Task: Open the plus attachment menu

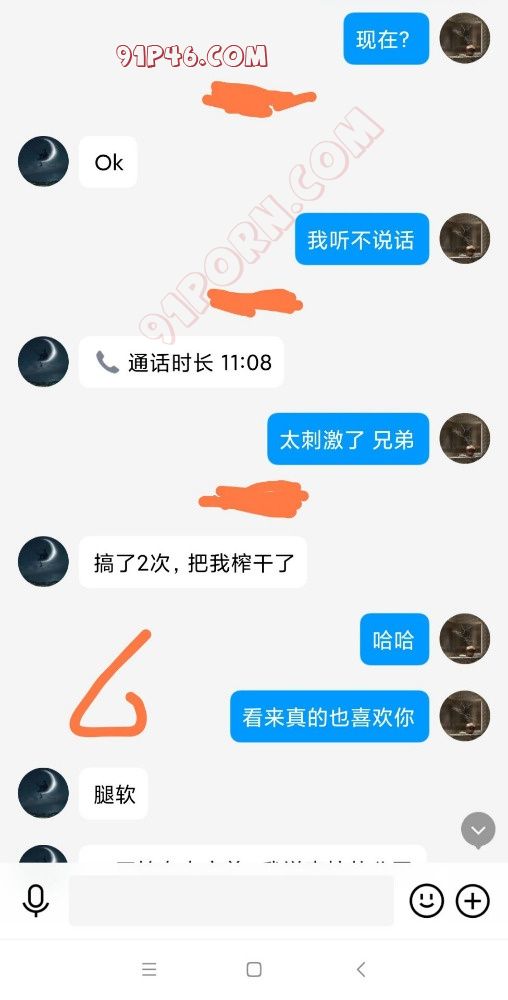Action: pos(473,901)
